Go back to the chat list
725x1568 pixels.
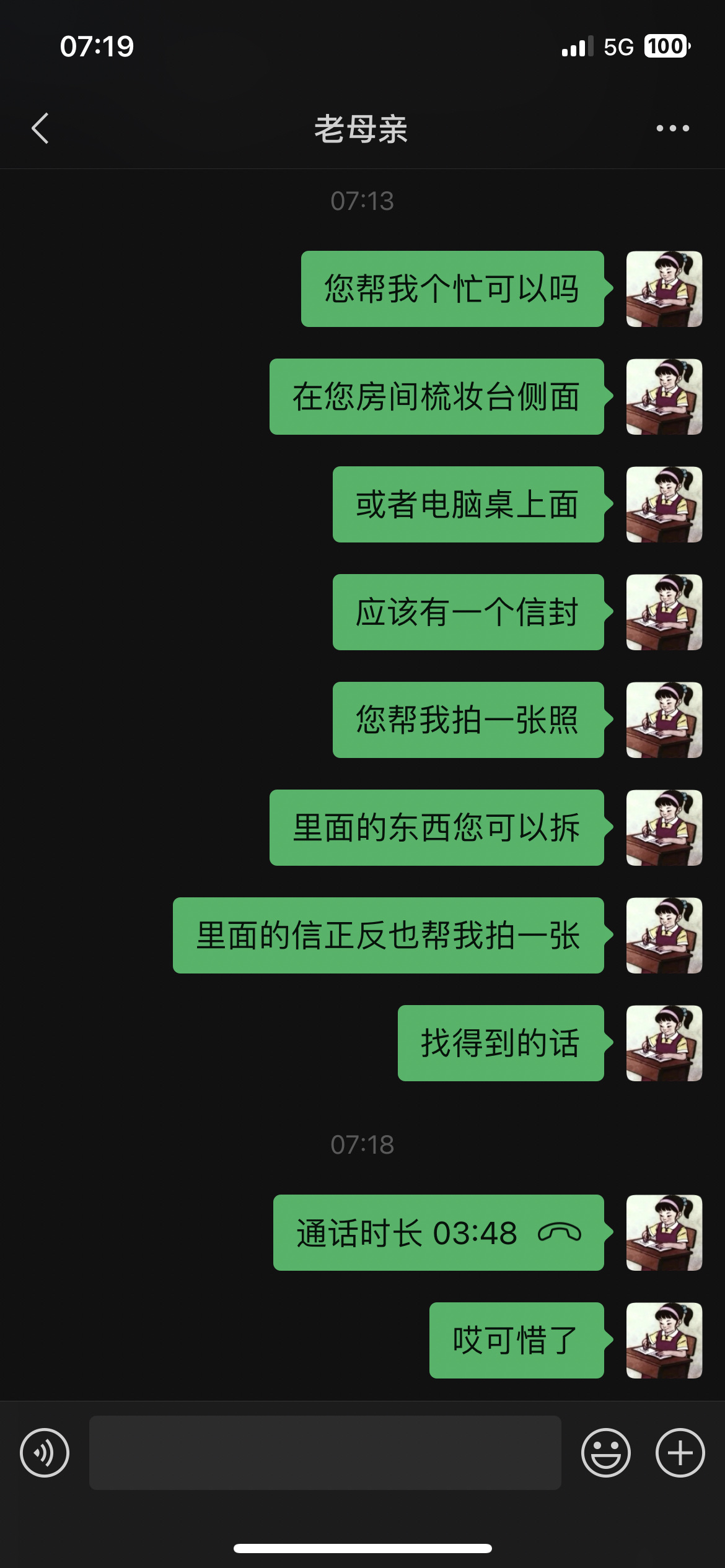tap(40, 129)
